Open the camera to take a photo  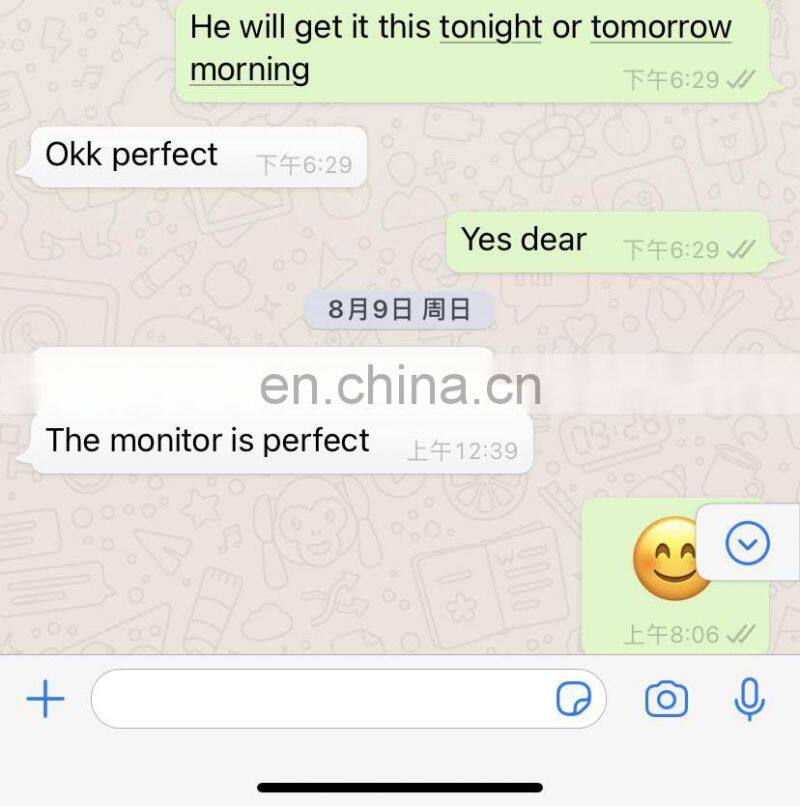click(666, 699)
